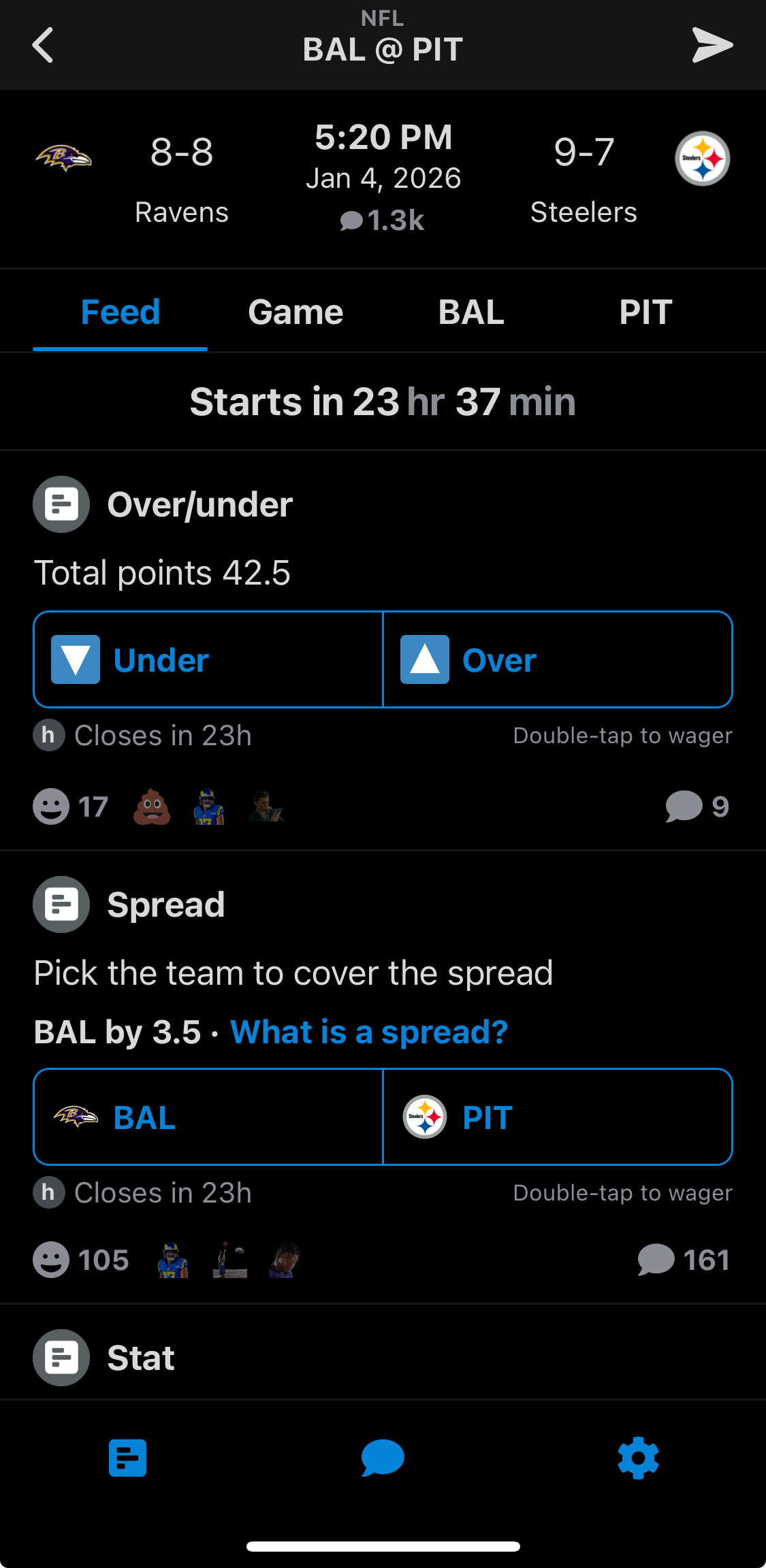Viewport: 766px width, 1568px height.
Task: View the 9 comments on Over/under
Action: (x=697, y=806)
